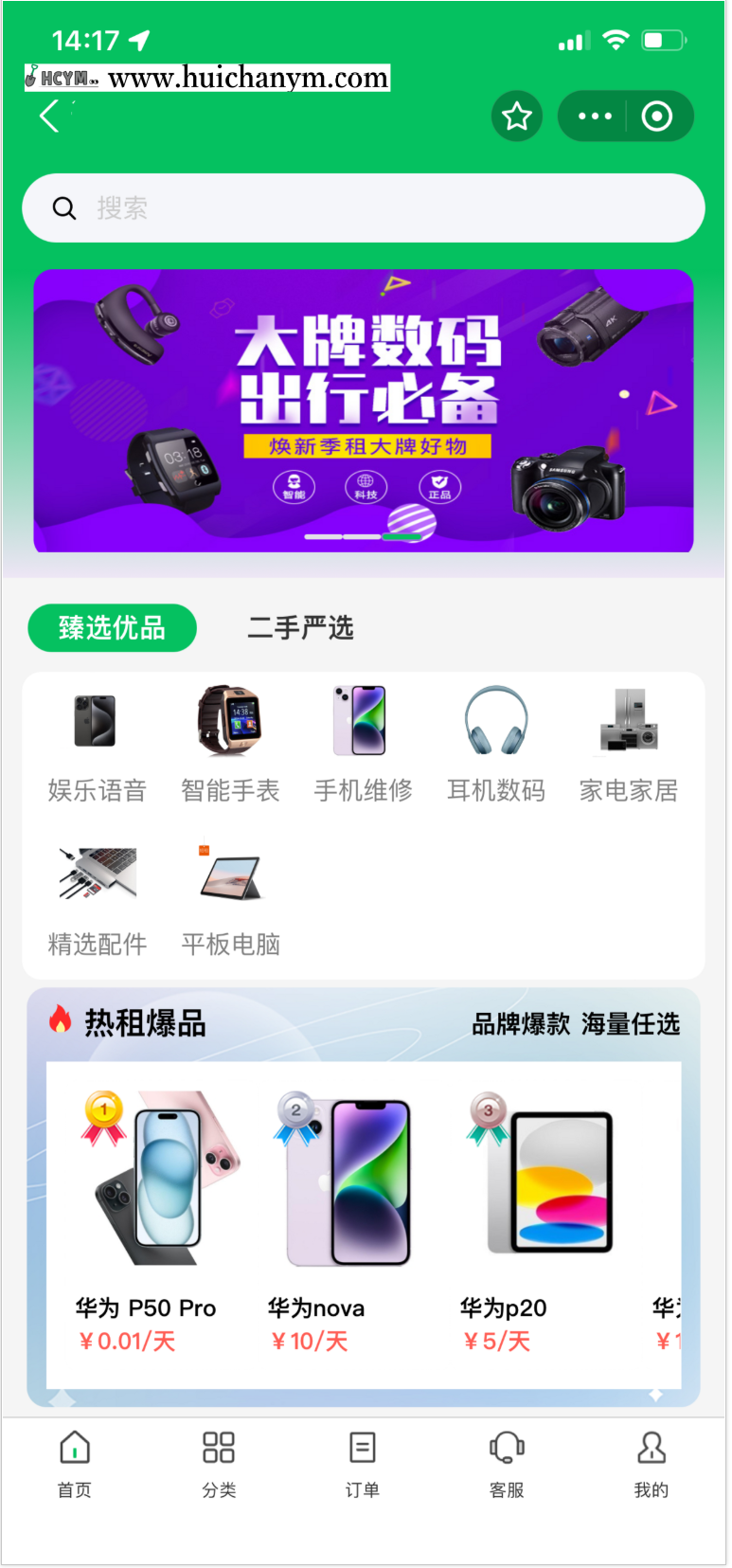Viewport: 732px width, 1568px height.
Task: Select the 臻选优品 tab
Action: (x=112, y=627)
